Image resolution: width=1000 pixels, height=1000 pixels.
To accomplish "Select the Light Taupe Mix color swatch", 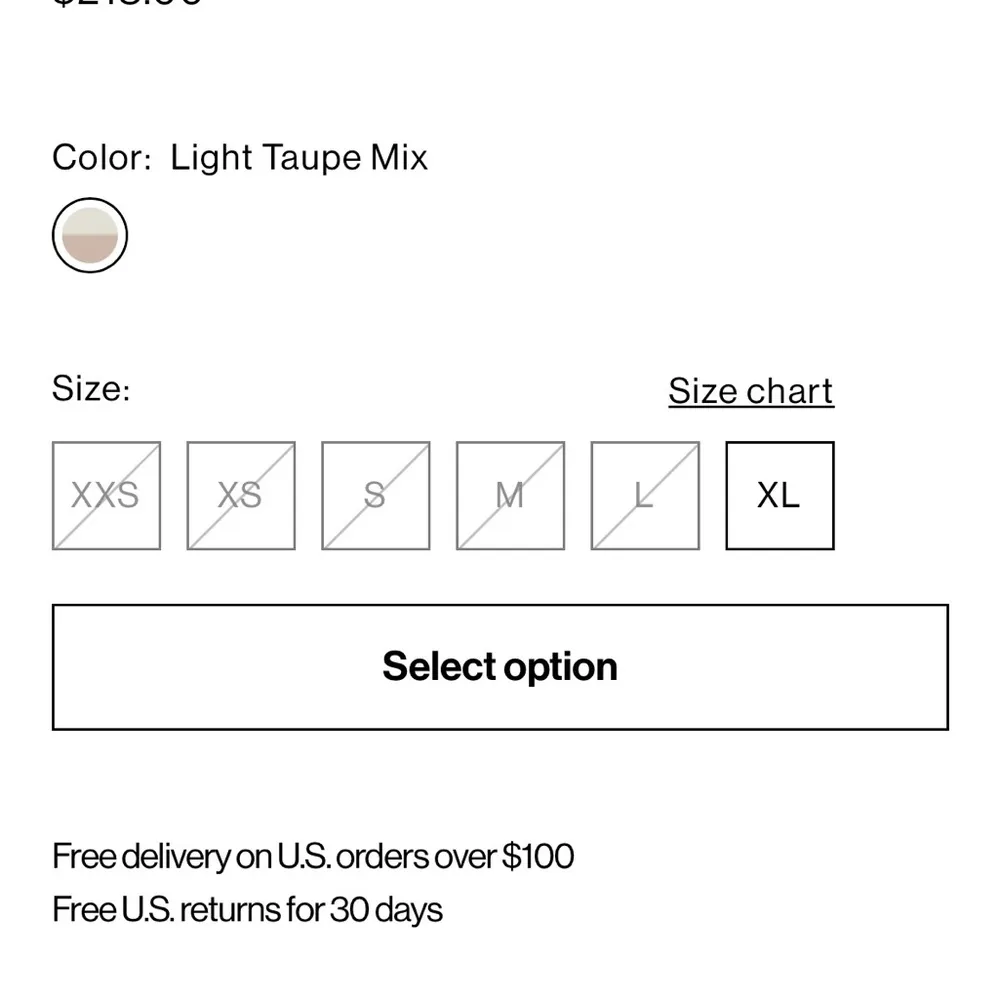I will [90, 236].
